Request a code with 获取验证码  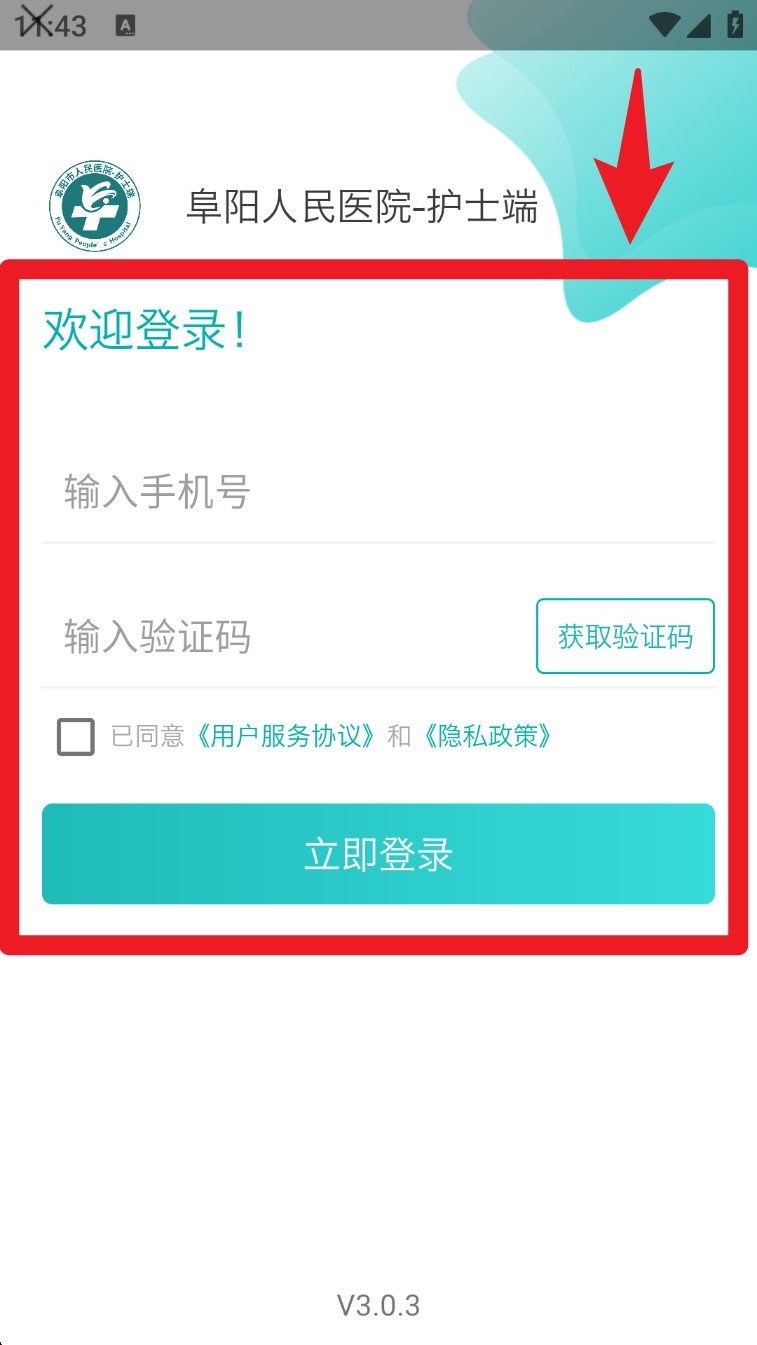pos(625,636)
